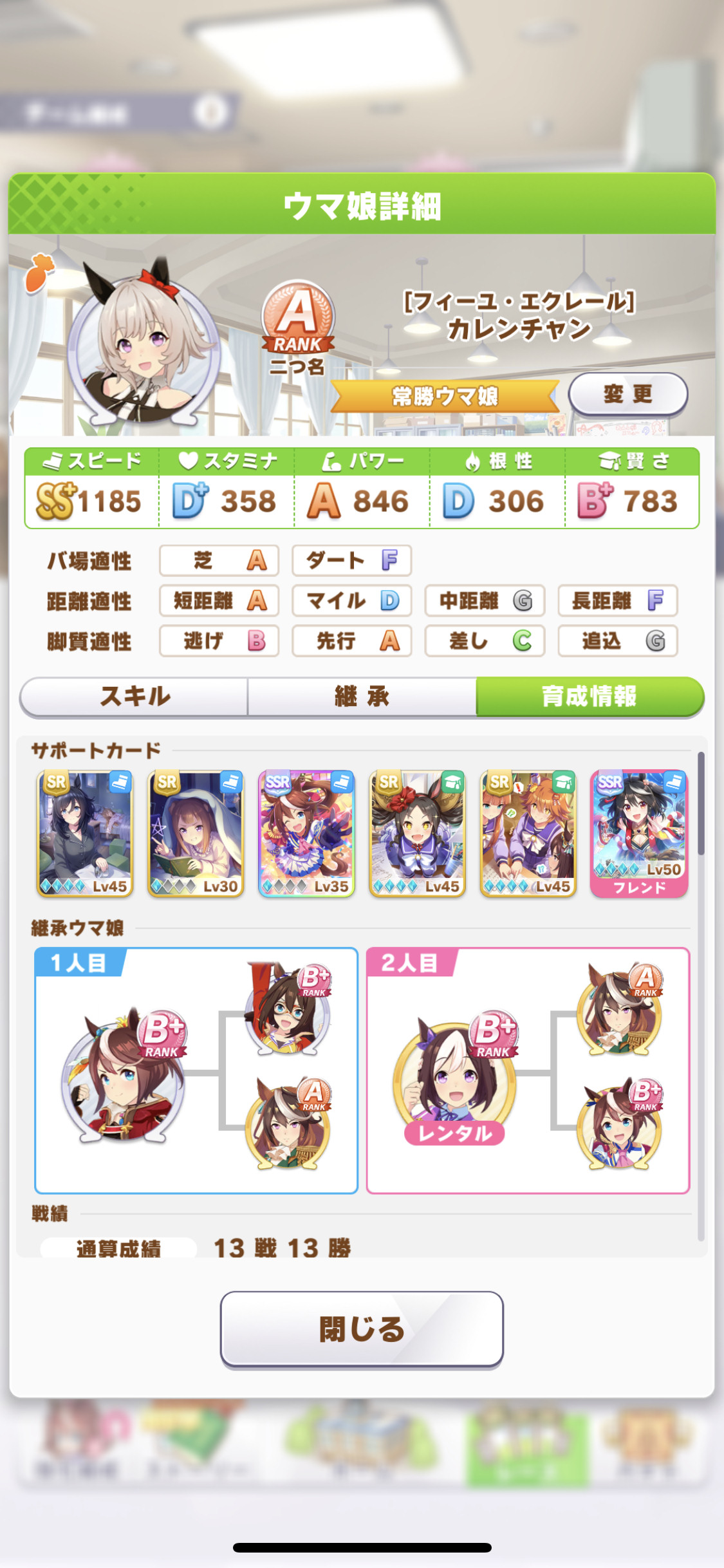Open the SSR Lv35 support card
The image size is (724, 1568).
point(306,834)
